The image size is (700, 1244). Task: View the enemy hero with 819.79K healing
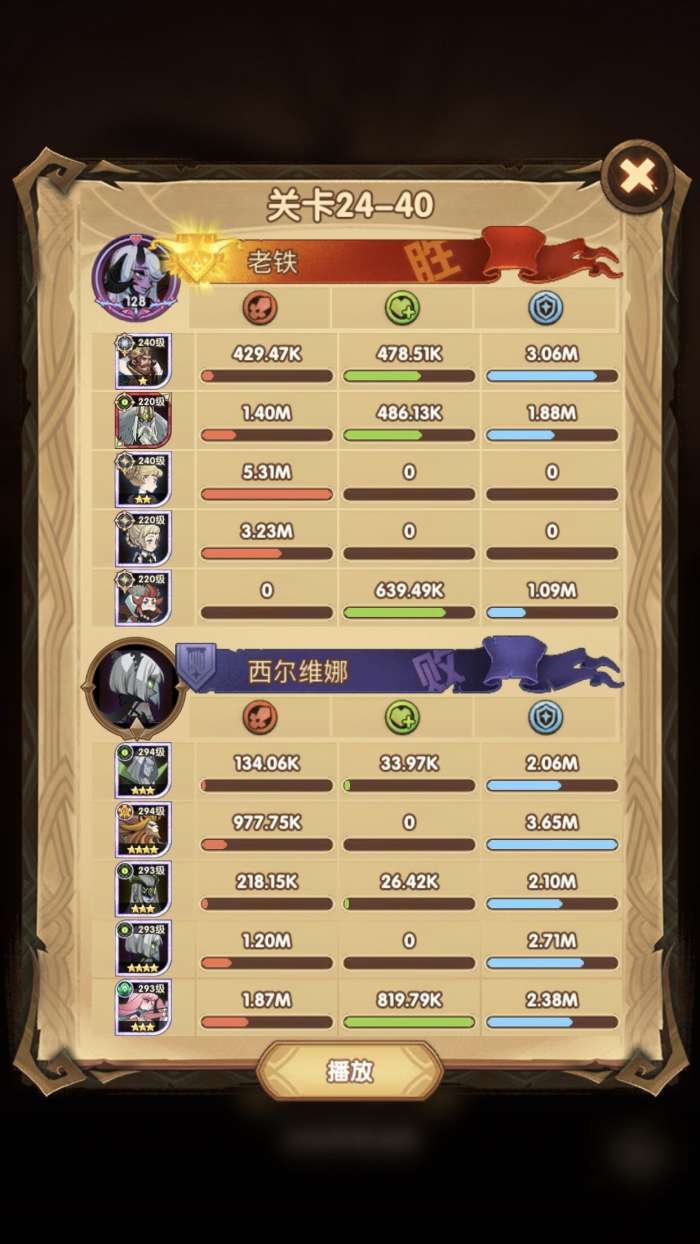click(x=143, y=1006)
